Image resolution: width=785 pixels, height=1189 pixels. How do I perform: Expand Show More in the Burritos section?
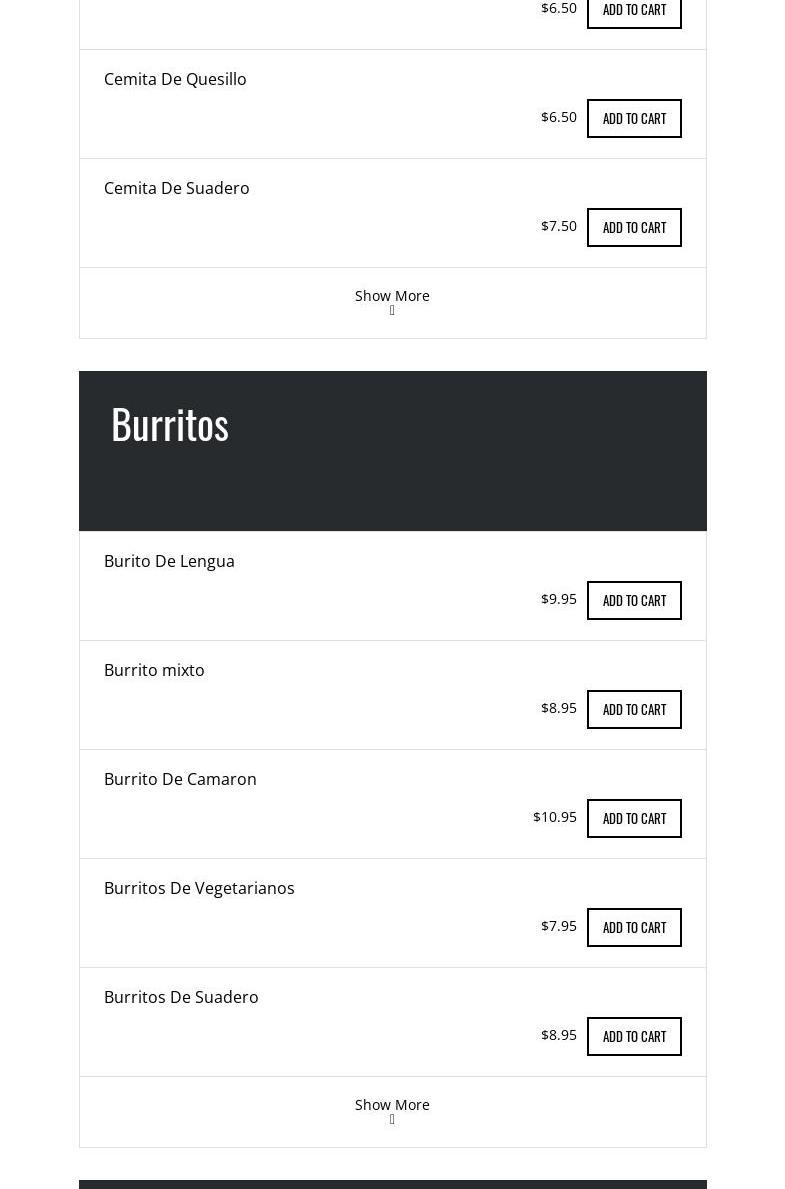392,1110
